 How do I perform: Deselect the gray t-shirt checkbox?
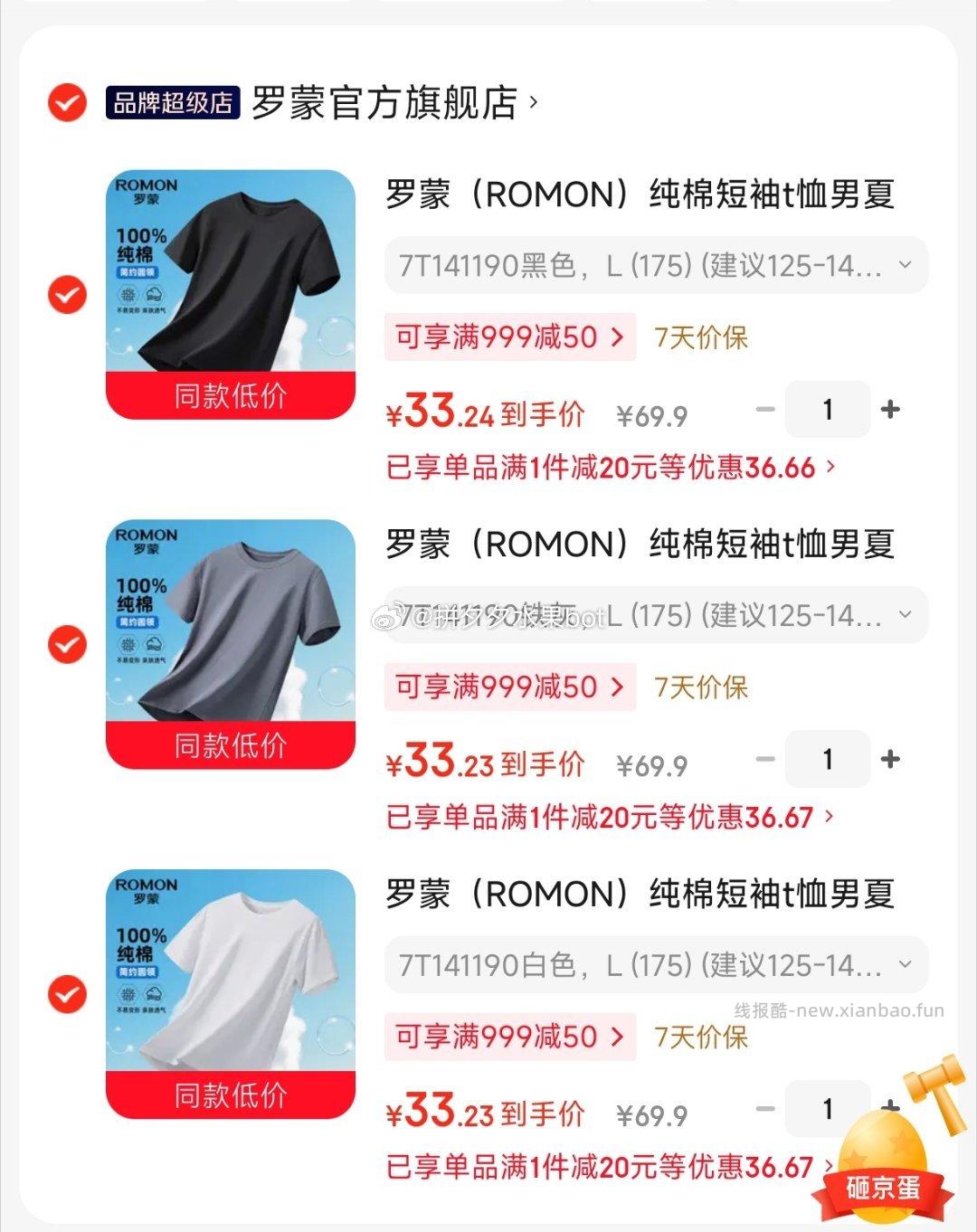66,645
